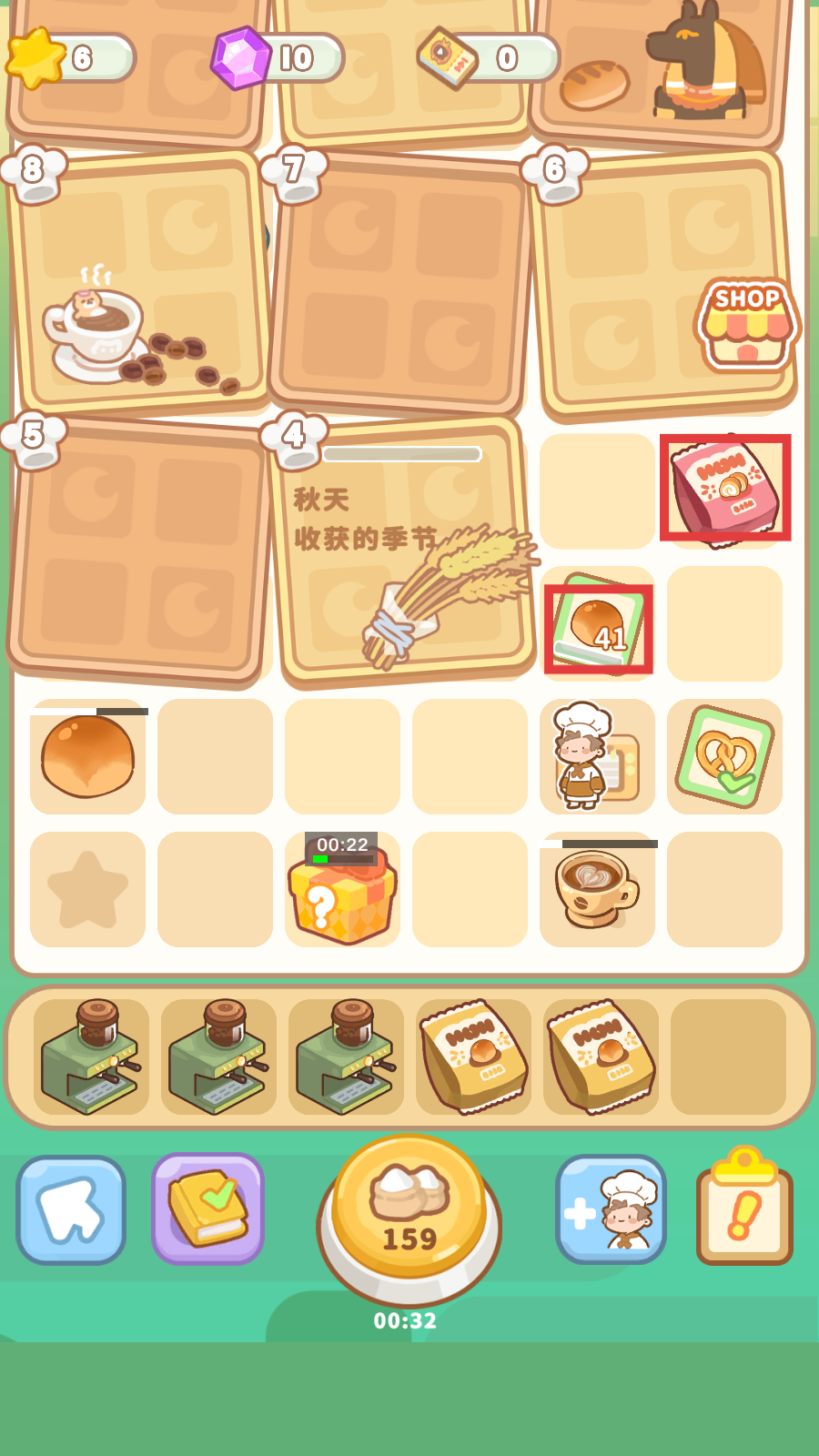This screenshot has width=819, height=1456.
Task: Tap the pretzel card with green check
Action: tap(724, 756)
